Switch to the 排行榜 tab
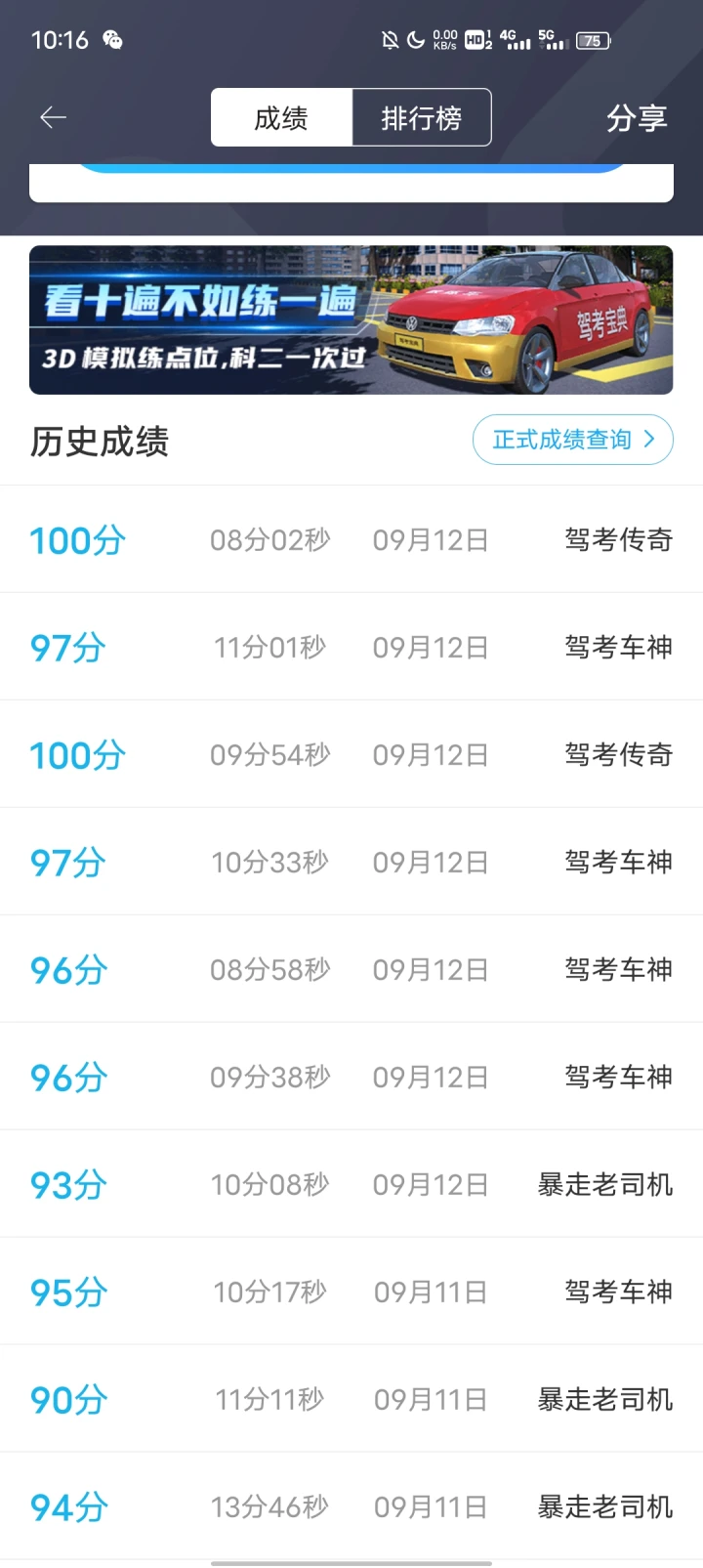Viewport: 703px width, 1568px height. 421,118
